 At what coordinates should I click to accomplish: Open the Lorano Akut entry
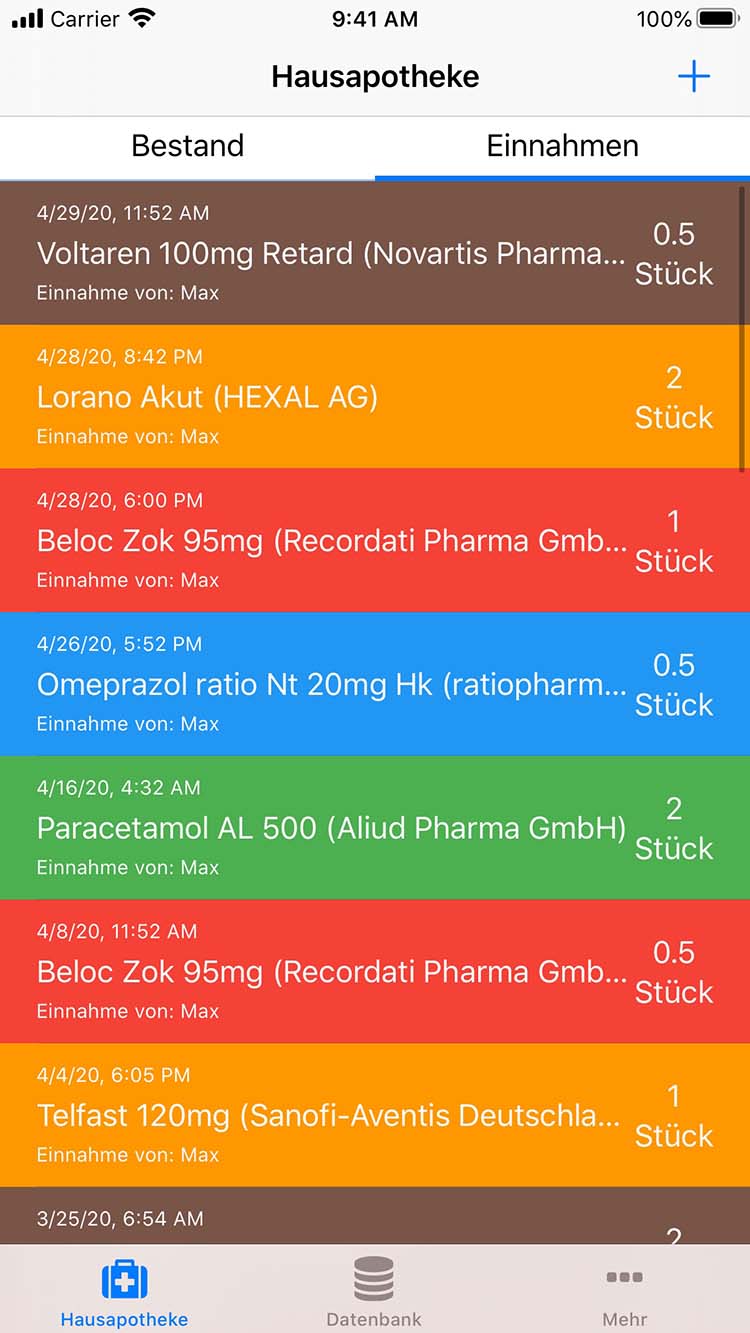point(375,397)
